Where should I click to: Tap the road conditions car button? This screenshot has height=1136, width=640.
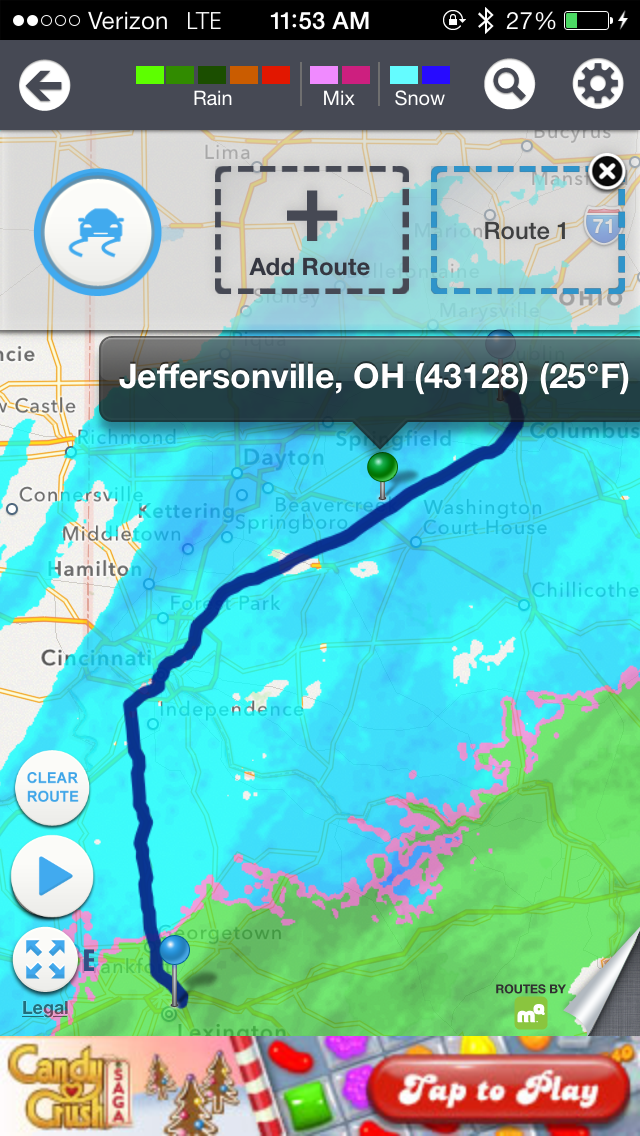click(x=97, y=232)
